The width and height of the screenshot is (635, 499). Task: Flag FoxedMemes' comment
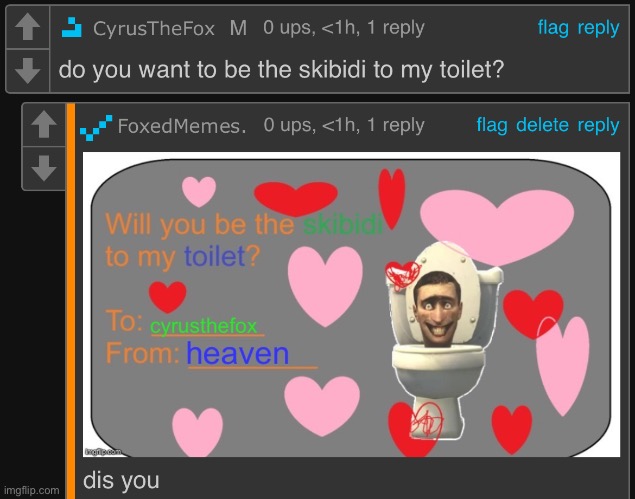492,125
